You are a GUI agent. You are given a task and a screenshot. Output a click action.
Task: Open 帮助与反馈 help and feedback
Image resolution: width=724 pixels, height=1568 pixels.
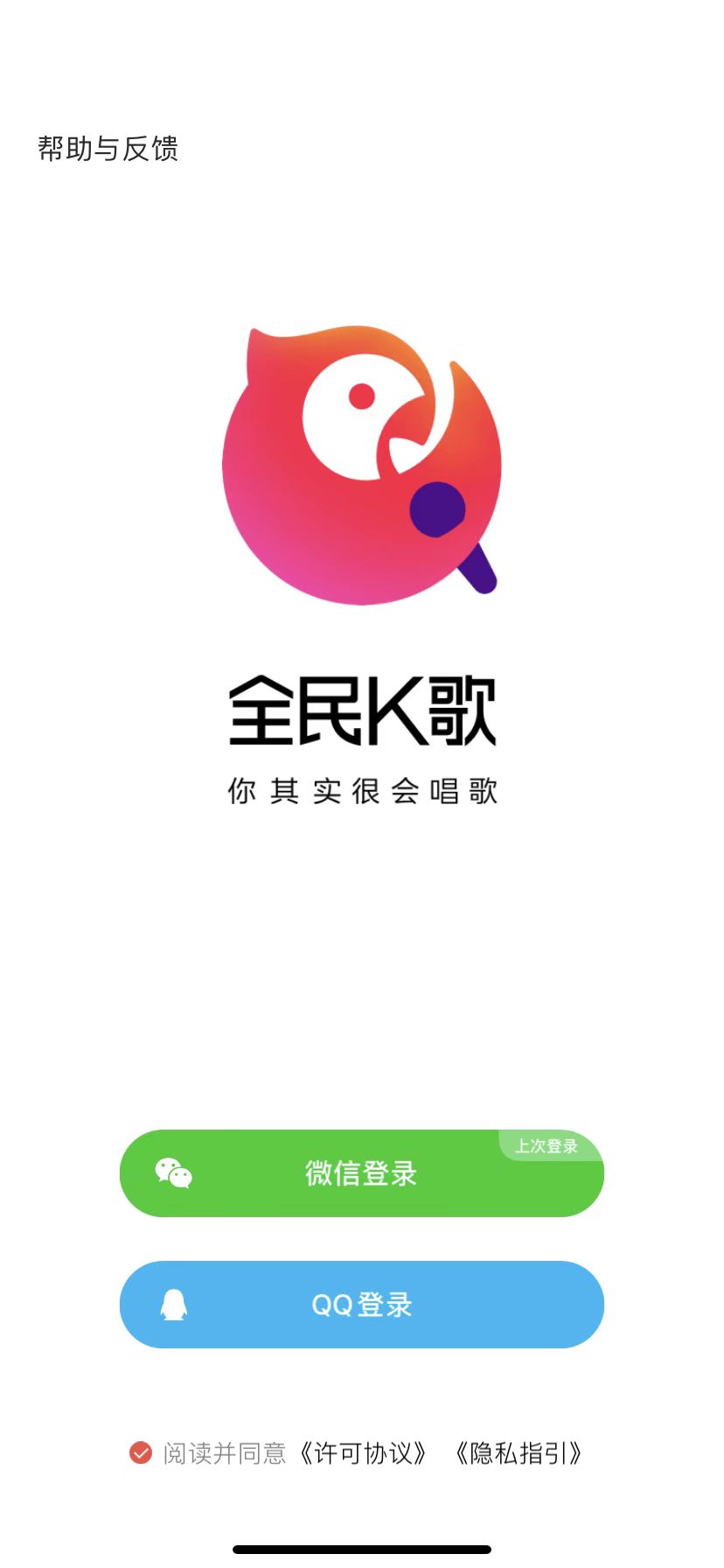108,149
